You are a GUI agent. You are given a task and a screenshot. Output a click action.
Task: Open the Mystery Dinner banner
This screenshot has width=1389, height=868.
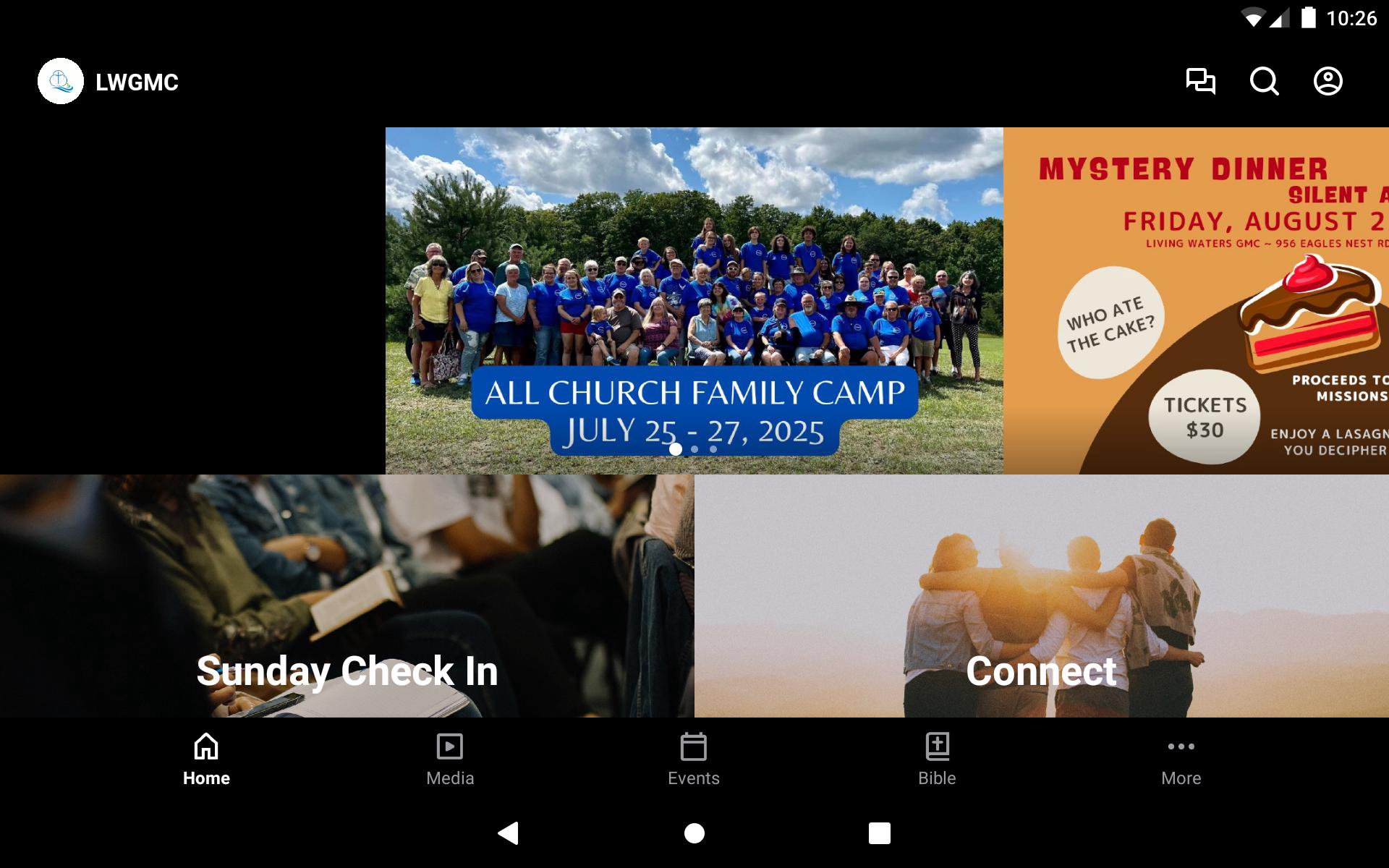[x=1196, y=300]
